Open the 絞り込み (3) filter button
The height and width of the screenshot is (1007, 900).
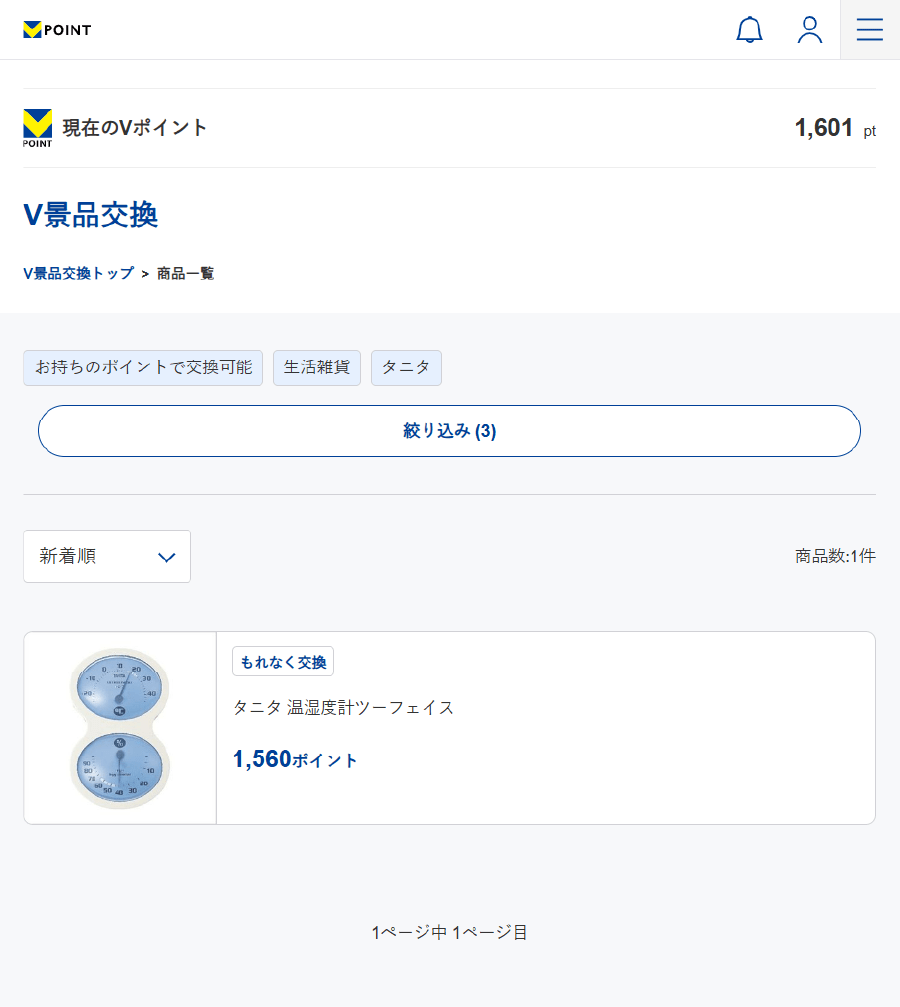(x=449, y=431)
